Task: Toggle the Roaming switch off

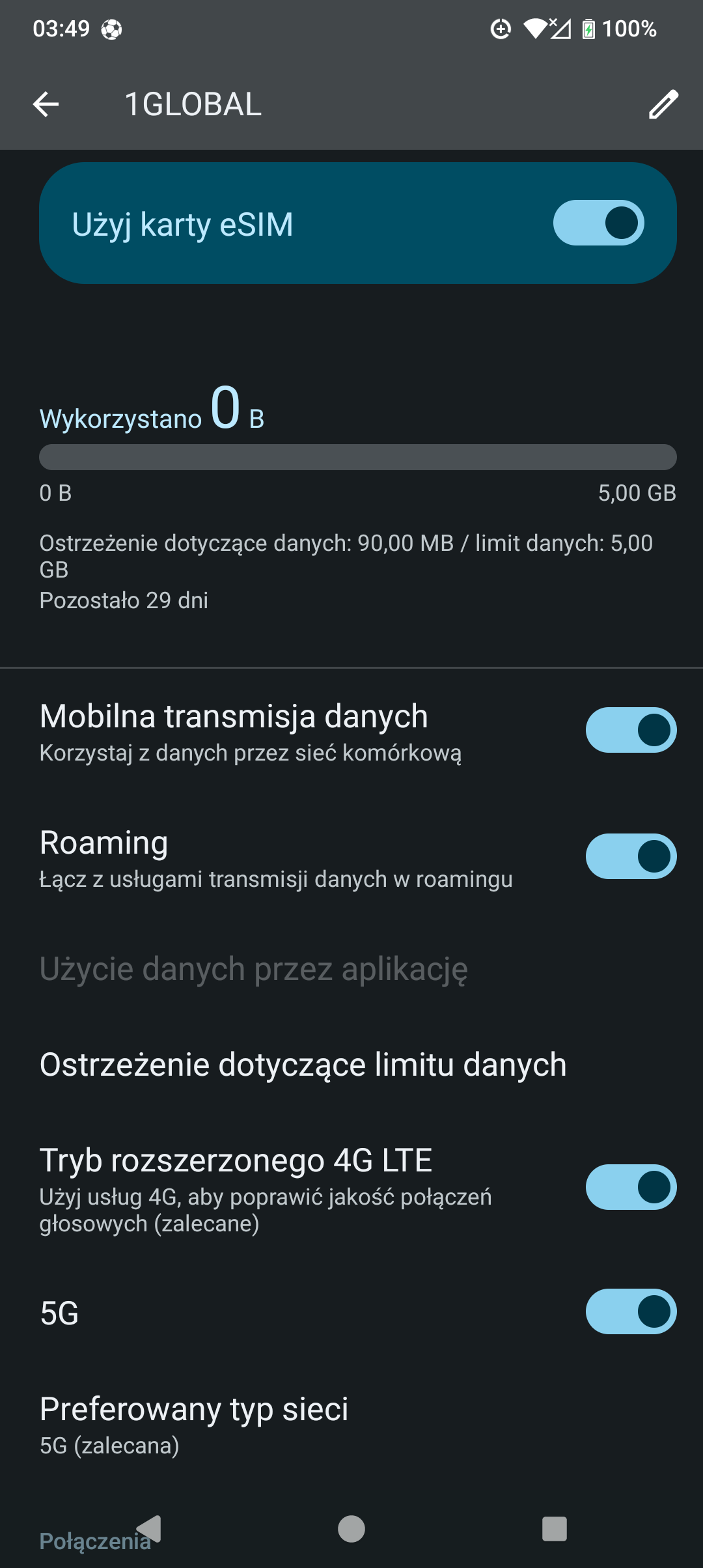Action: tap(630, 856)
